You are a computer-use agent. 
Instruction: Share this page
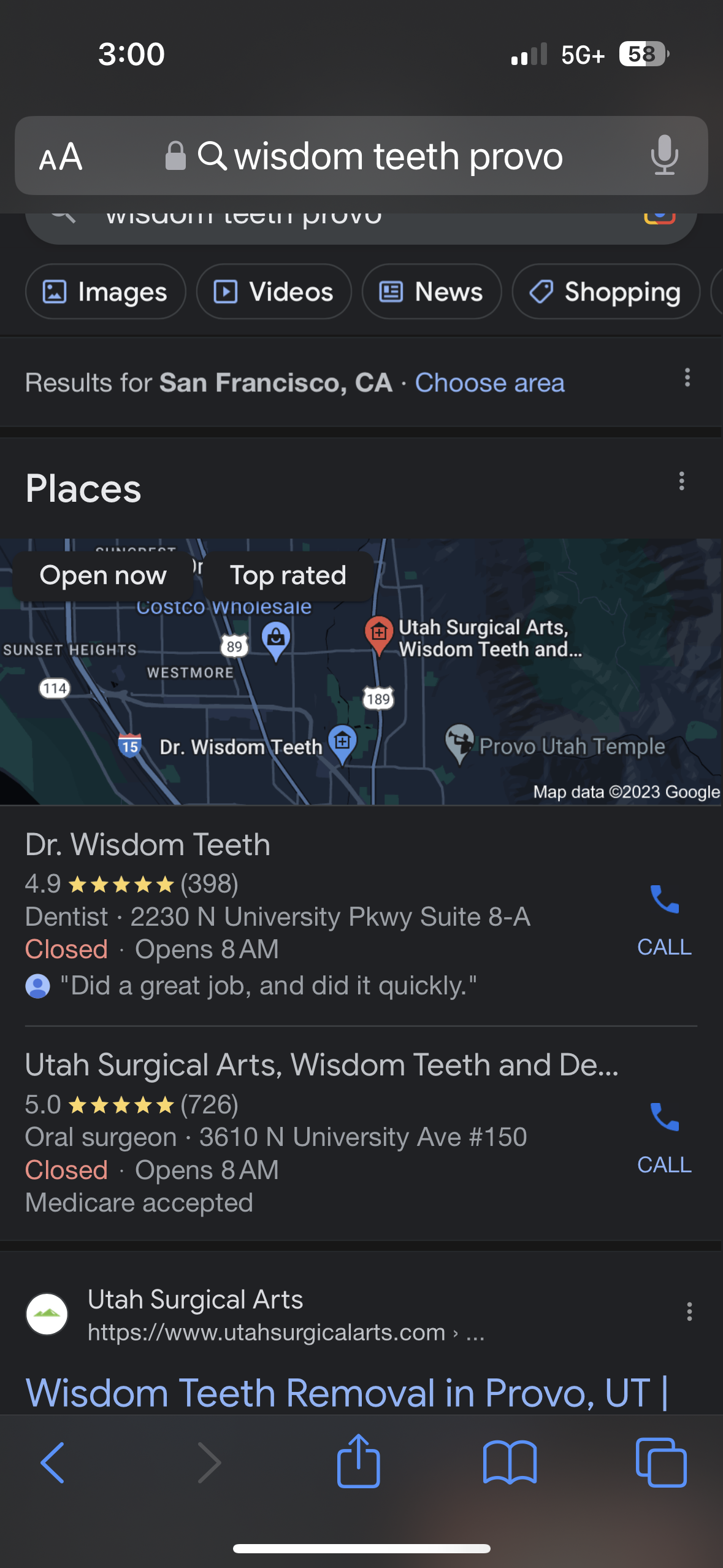pyautogui.click(x=359, y=1462)
